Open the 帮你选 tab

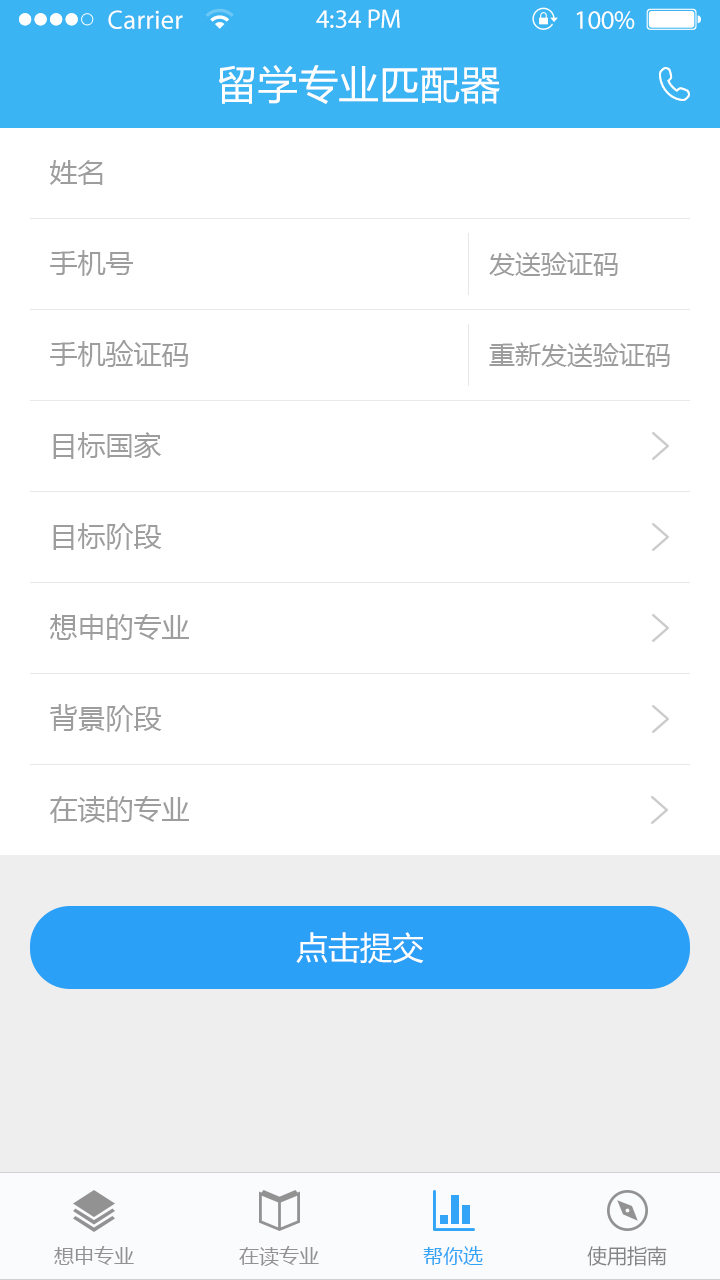453,1227
